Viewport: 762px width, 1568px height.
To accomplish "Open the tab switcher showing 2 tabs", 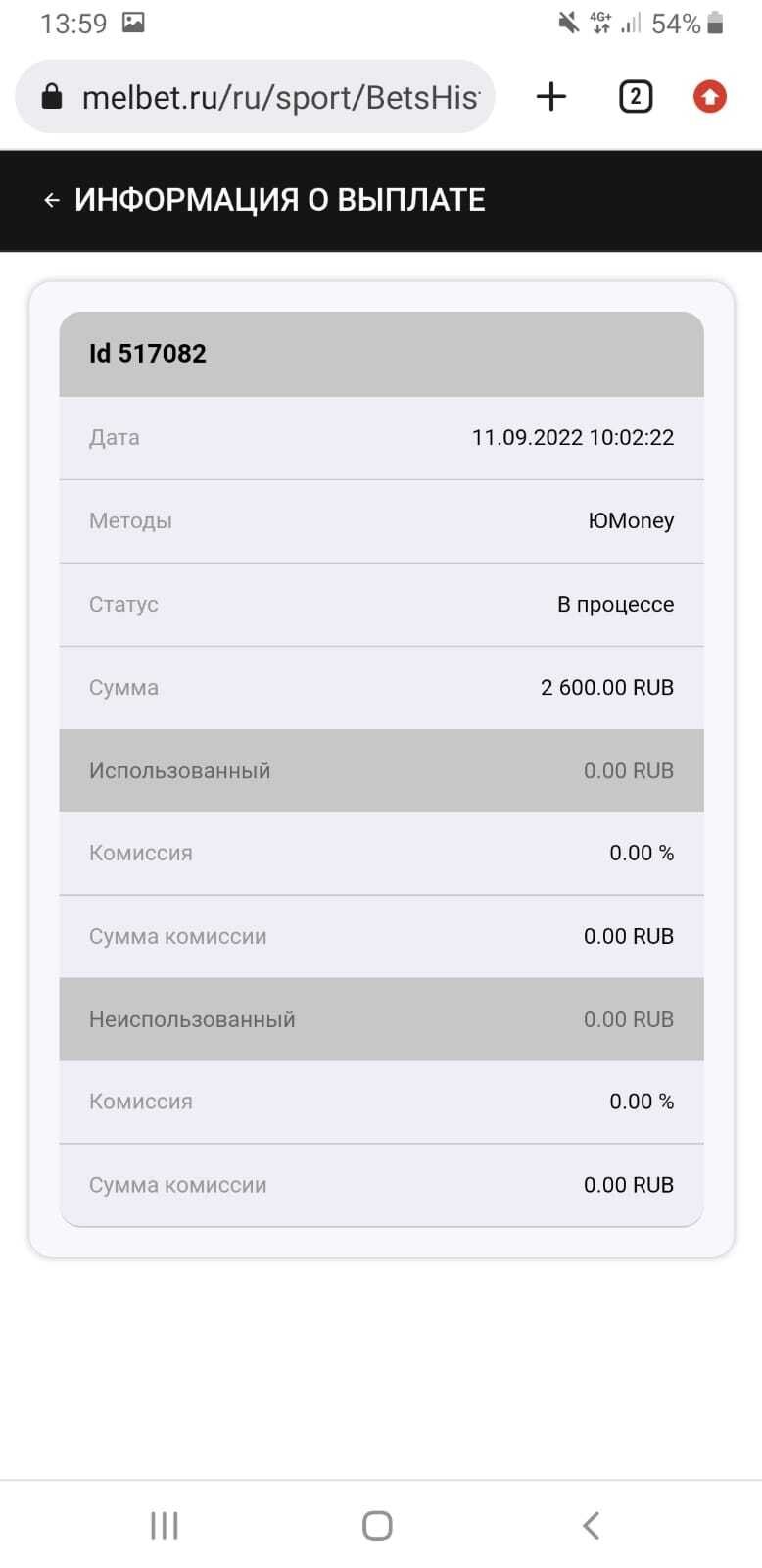I will click(636, 96).
